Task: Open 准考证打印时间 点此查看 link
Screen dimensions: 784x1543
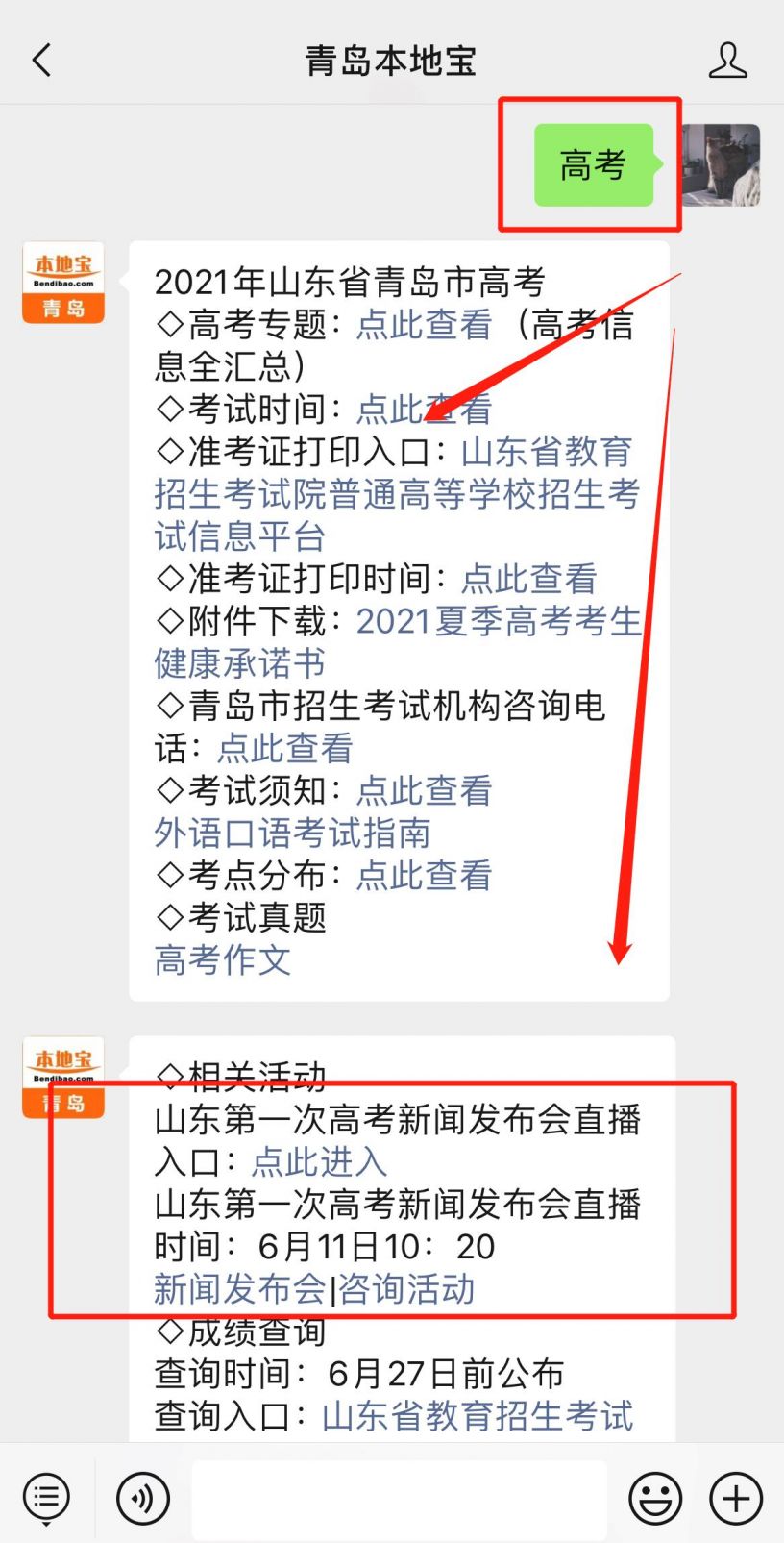Action: tap(528, 579)
